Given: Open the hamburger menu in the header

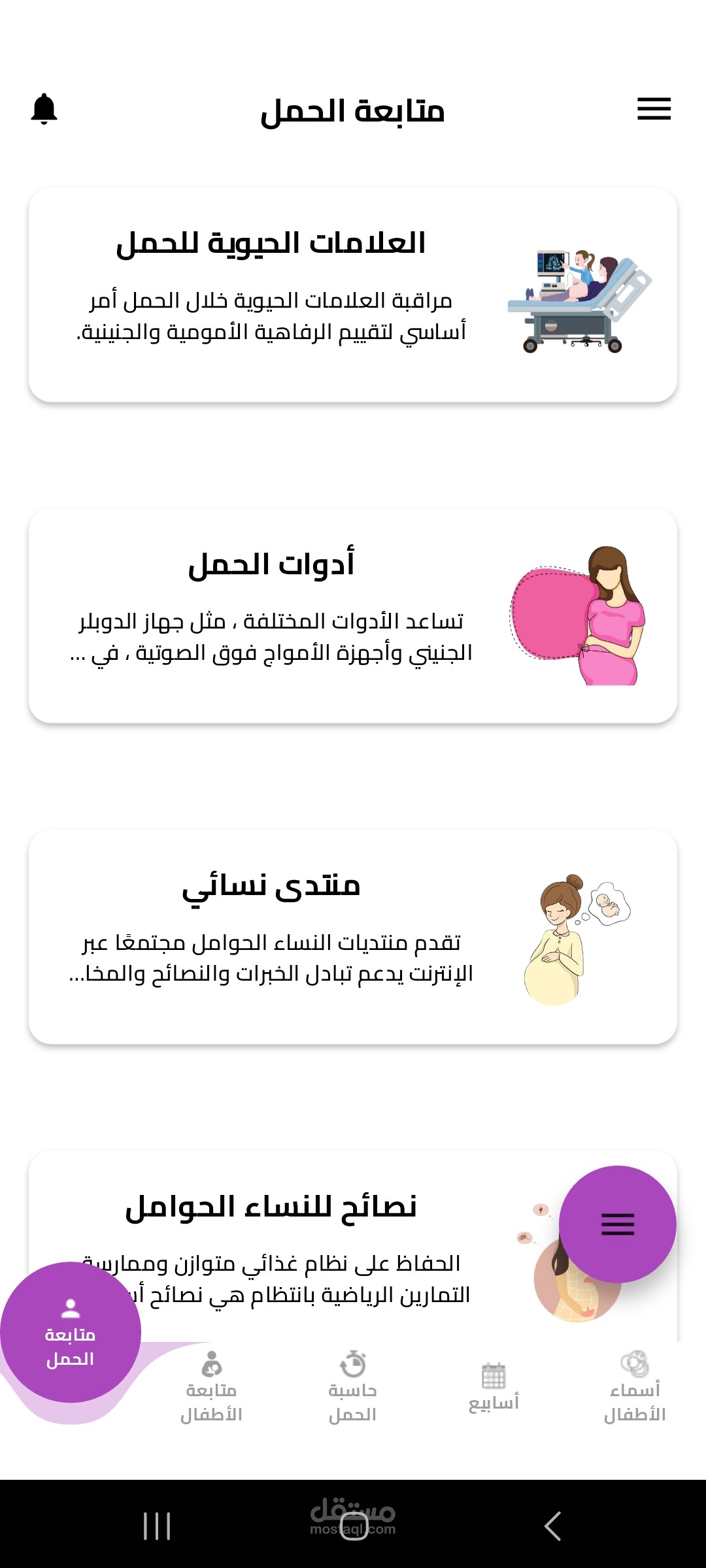Looking at the screenshot, I should (x=654, y=108).
